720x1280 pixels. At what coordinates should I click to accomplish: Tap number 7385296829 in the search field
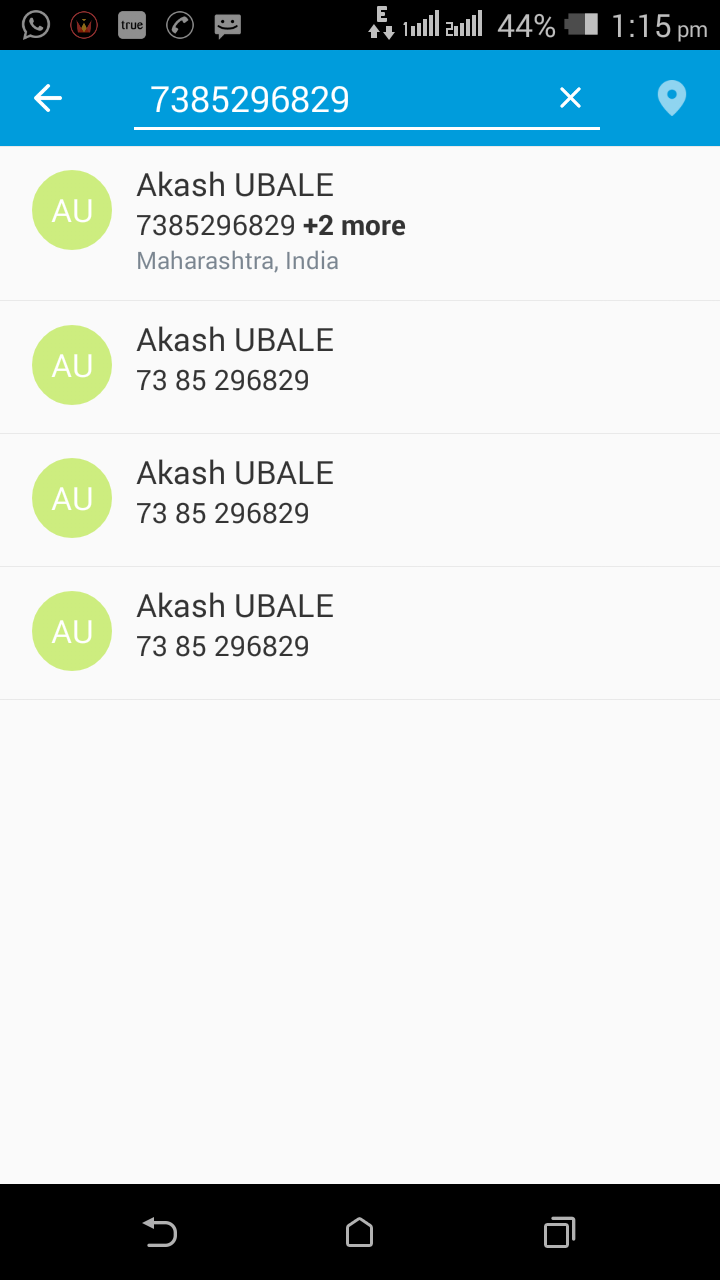250,97
